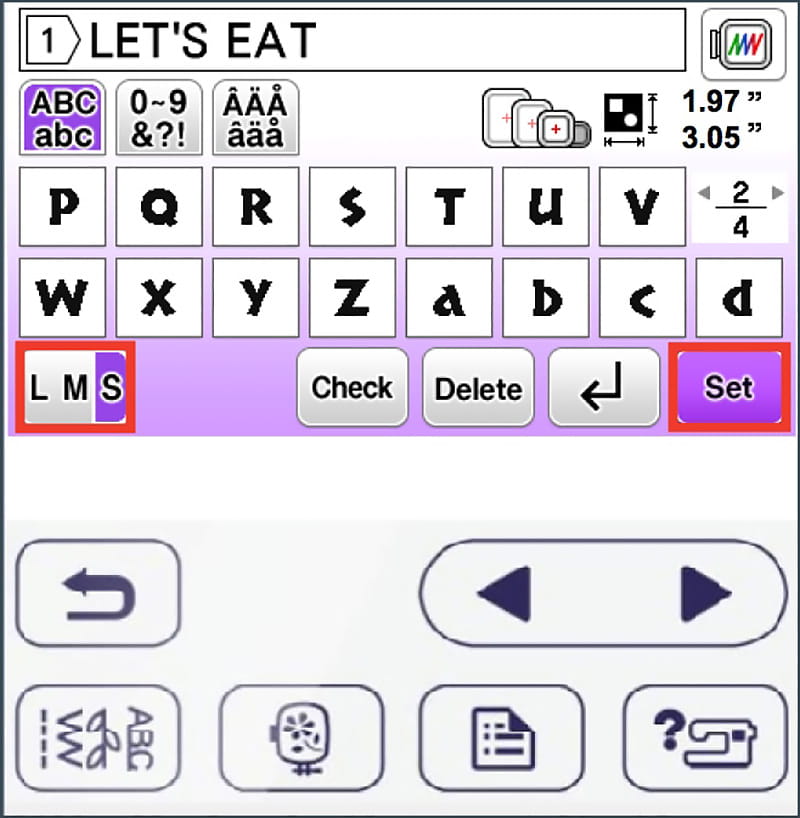Tap the Check button
Image resolution: width=800 pixels, height=818 pixels.
[352, 388]
